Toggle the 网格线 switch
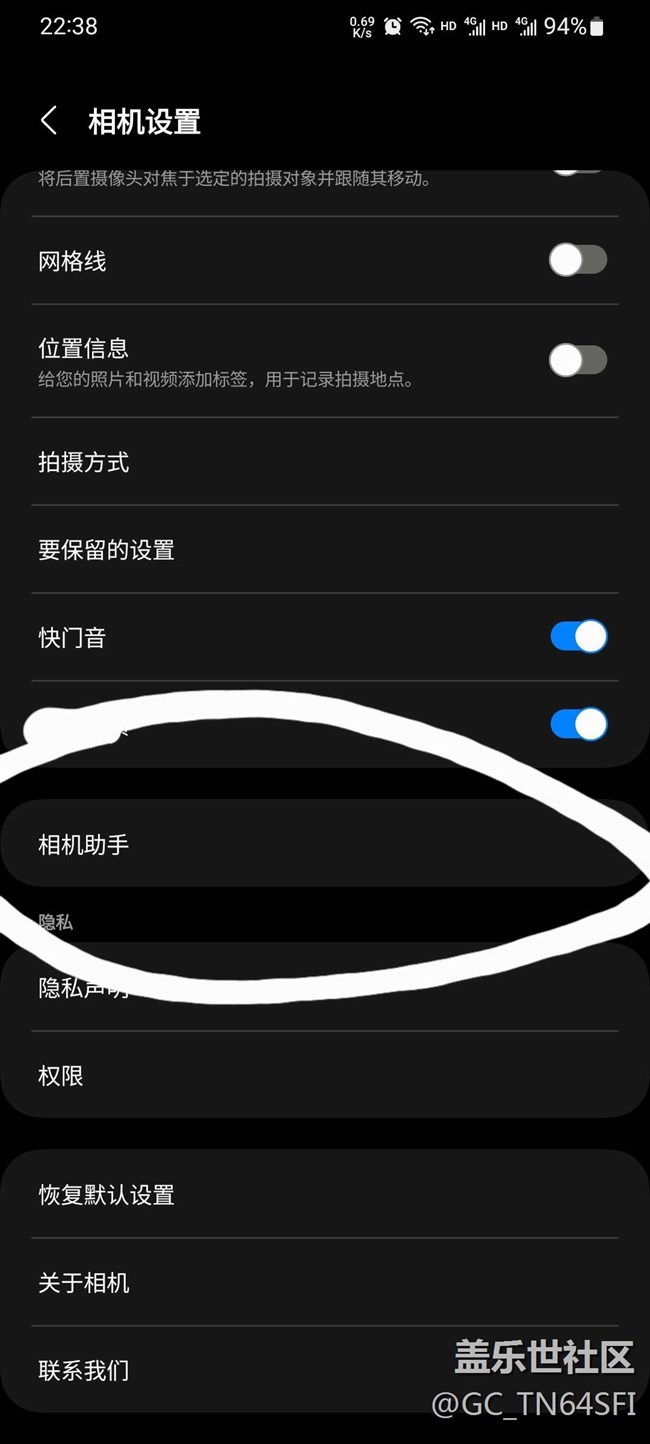Viewport: 650px width, 1444px height. click(578, 261)
